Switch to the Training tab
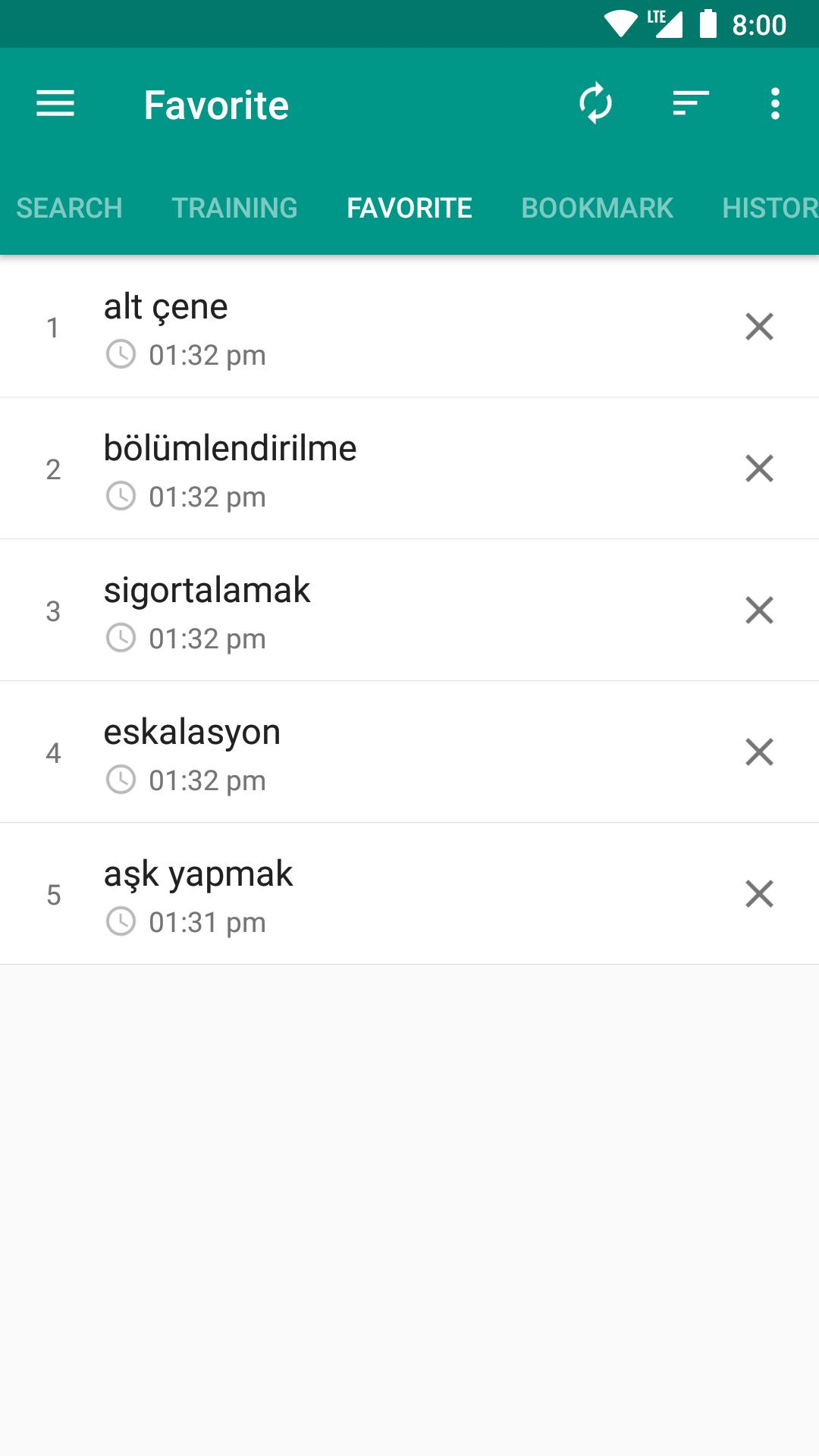 coord(234,208)
